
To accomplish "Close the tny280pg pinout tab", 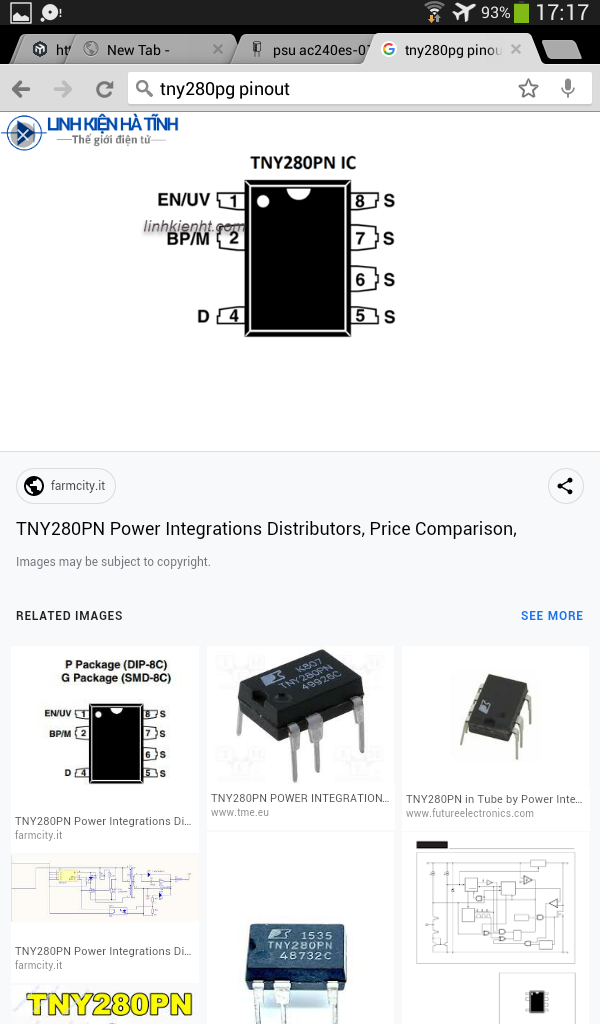I will click(x=516, y=49).
